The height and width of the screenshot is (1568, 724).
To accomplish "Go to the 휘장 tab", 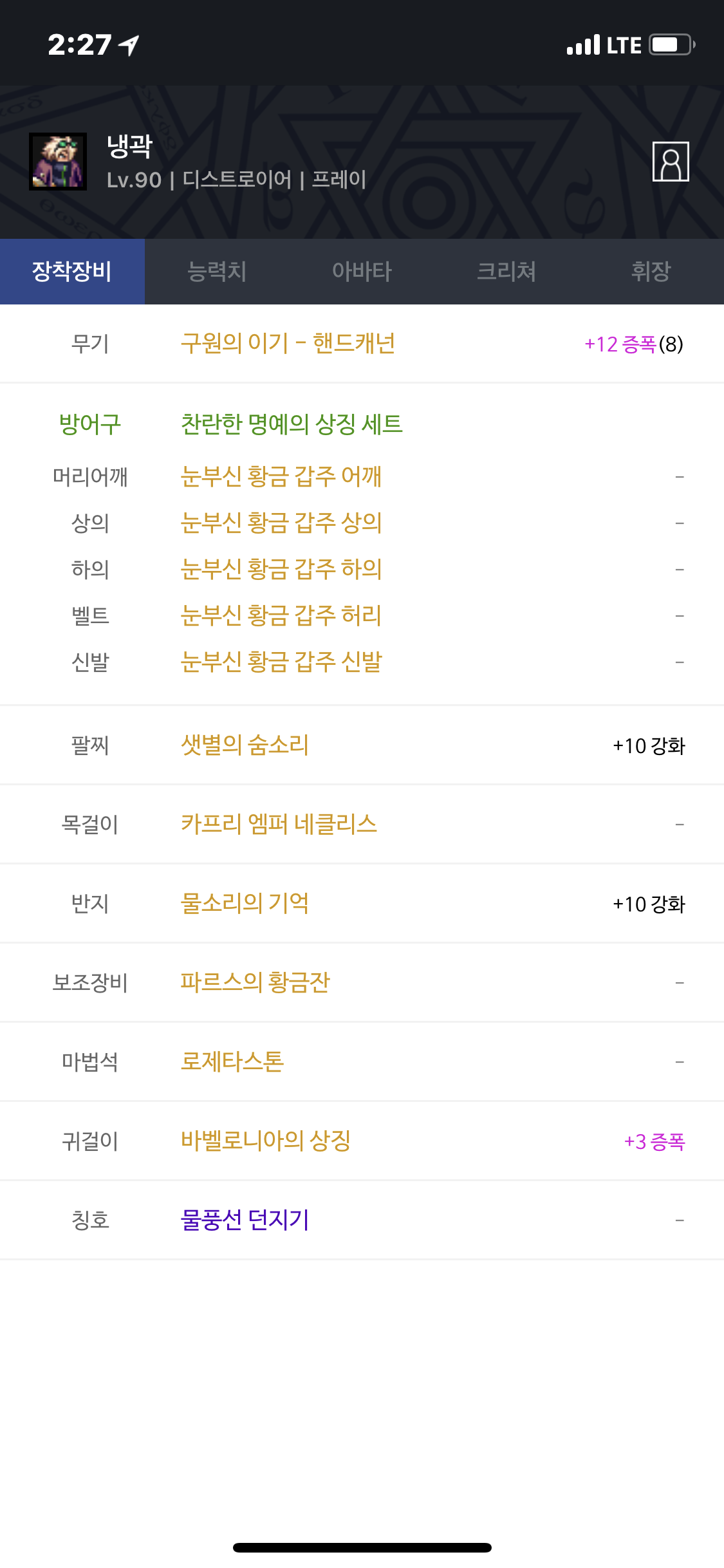I will pyautogui.click(x=651, y=271).
